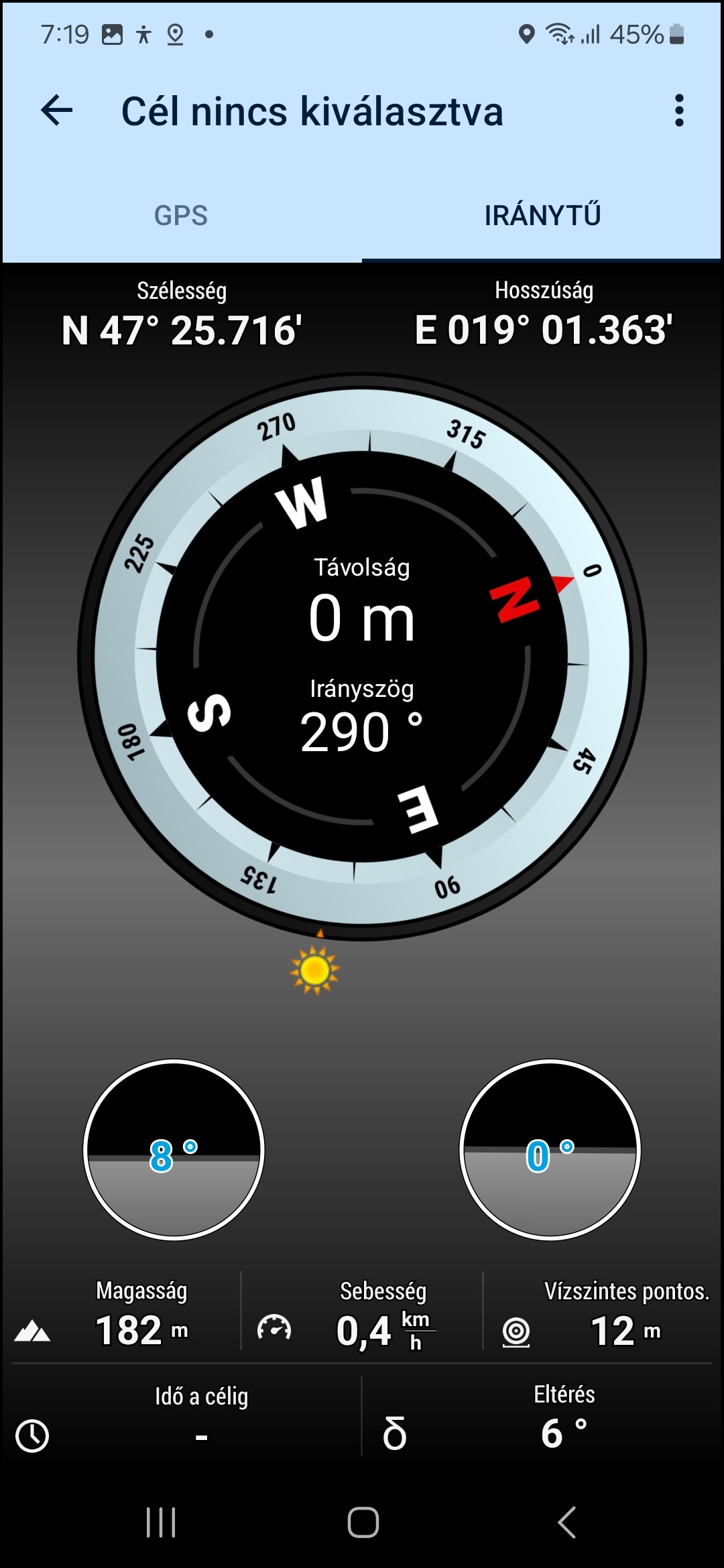Tap the system home button
724x1568 pixels.
[363, 1522]
